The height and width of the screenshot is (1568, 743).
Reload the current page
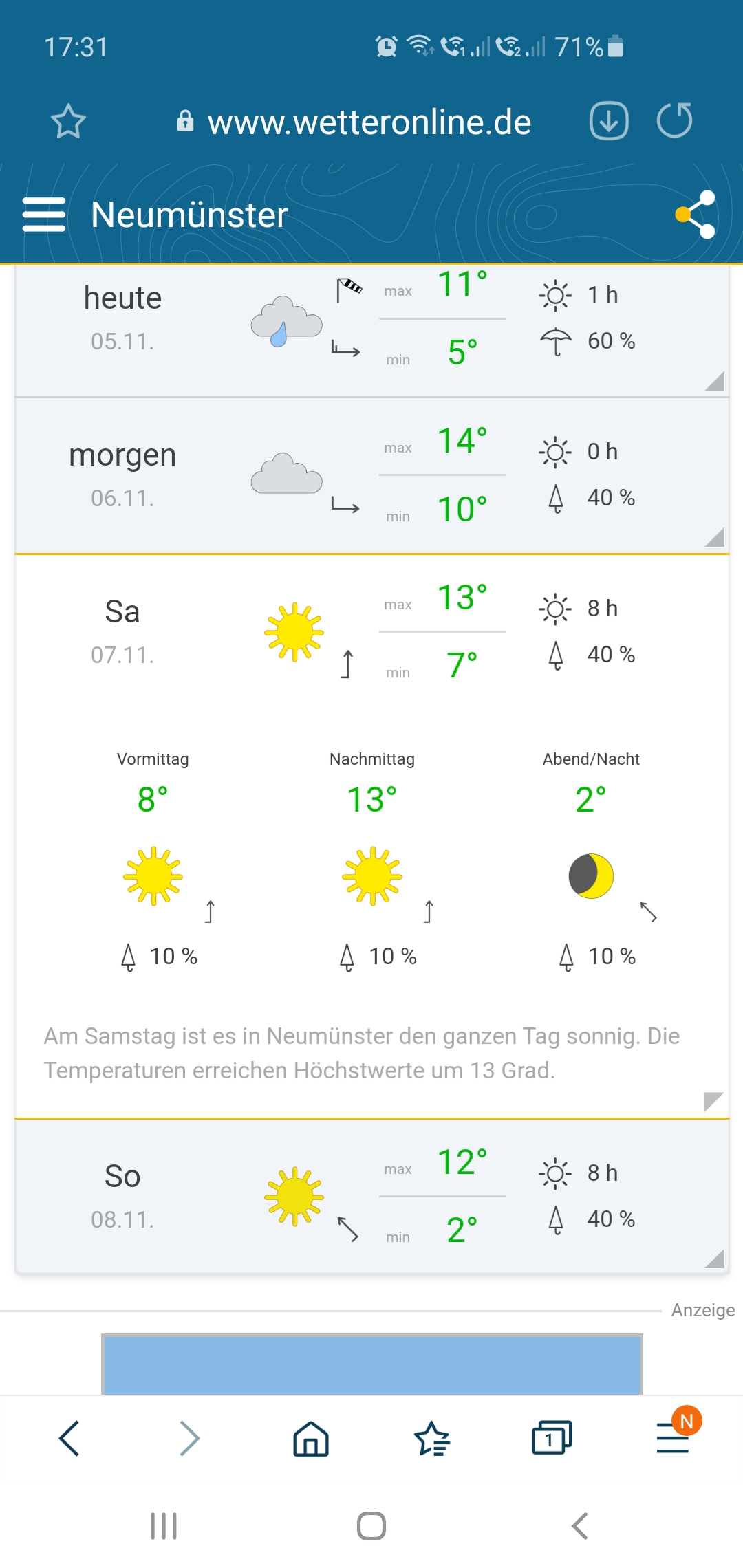674,121
